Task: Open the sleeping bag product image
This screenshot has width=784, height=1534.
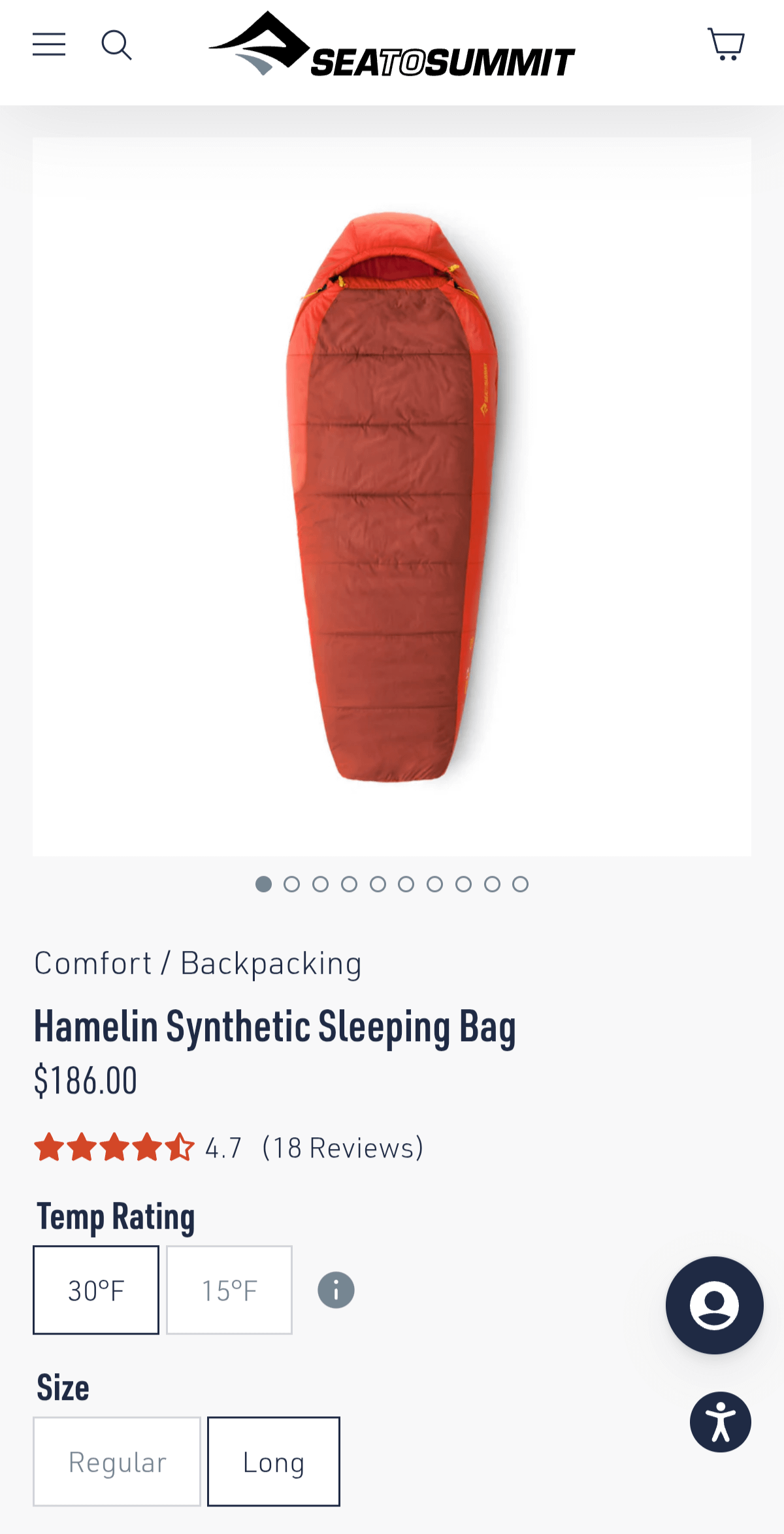Action: pos(392,497)
